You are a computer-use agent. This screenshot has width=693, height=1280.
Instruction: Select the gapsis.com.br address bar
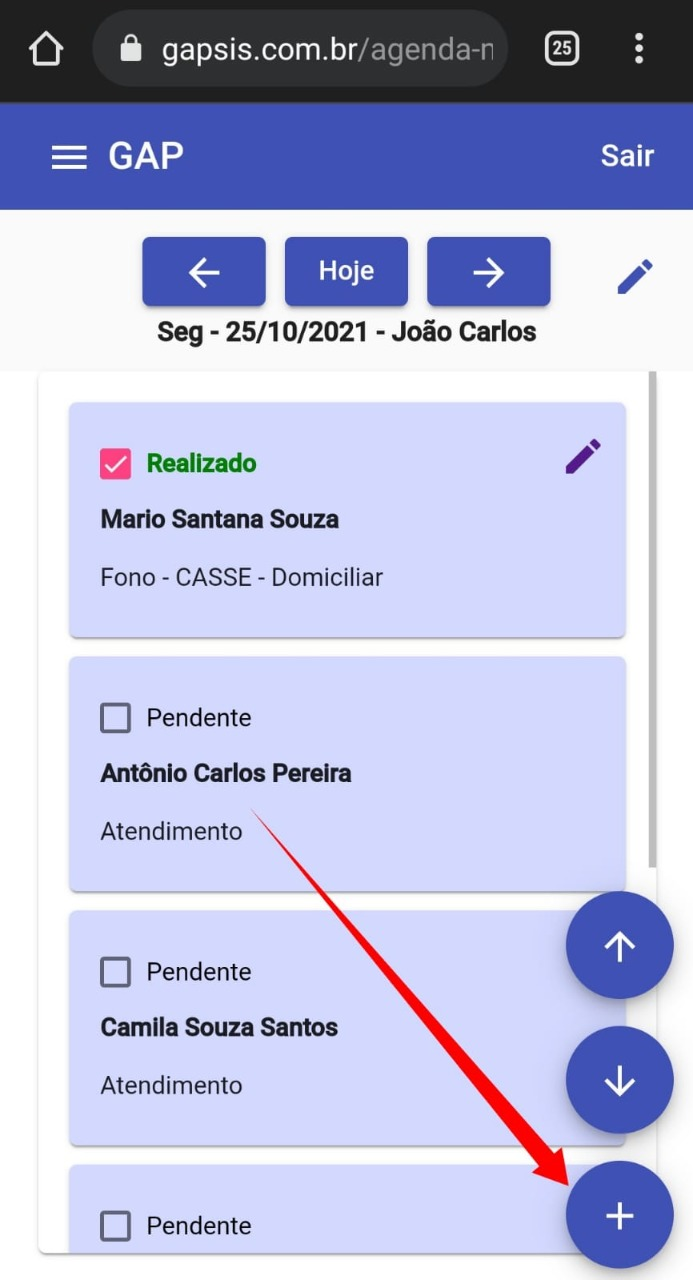(x=310, y=49)
